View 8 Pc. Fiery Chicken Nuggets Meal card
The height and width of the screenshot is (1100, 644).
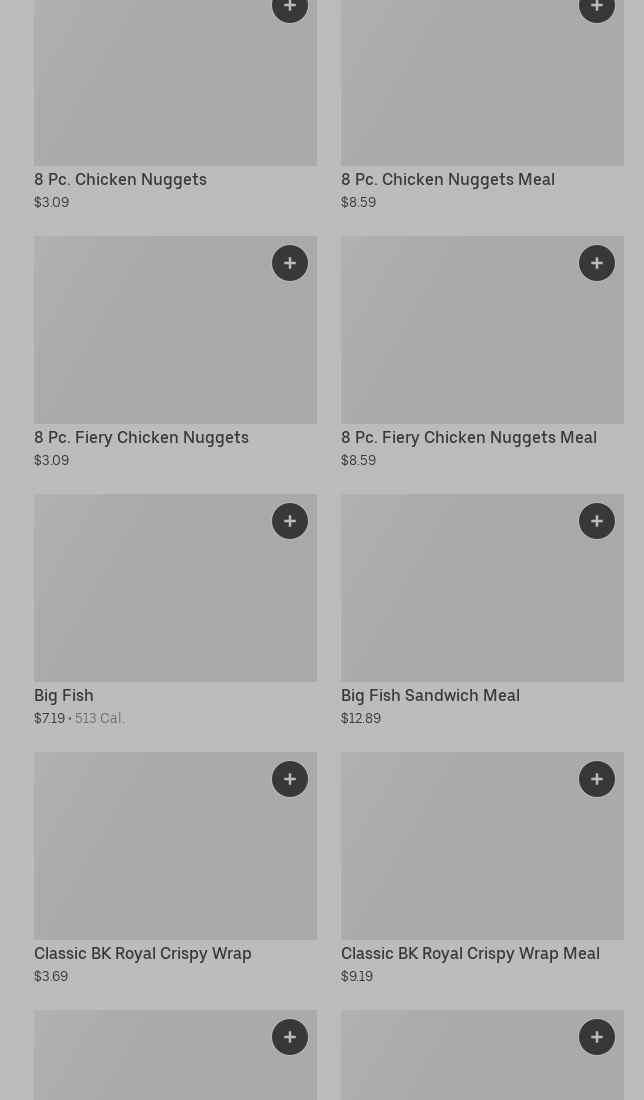[483, 352]
